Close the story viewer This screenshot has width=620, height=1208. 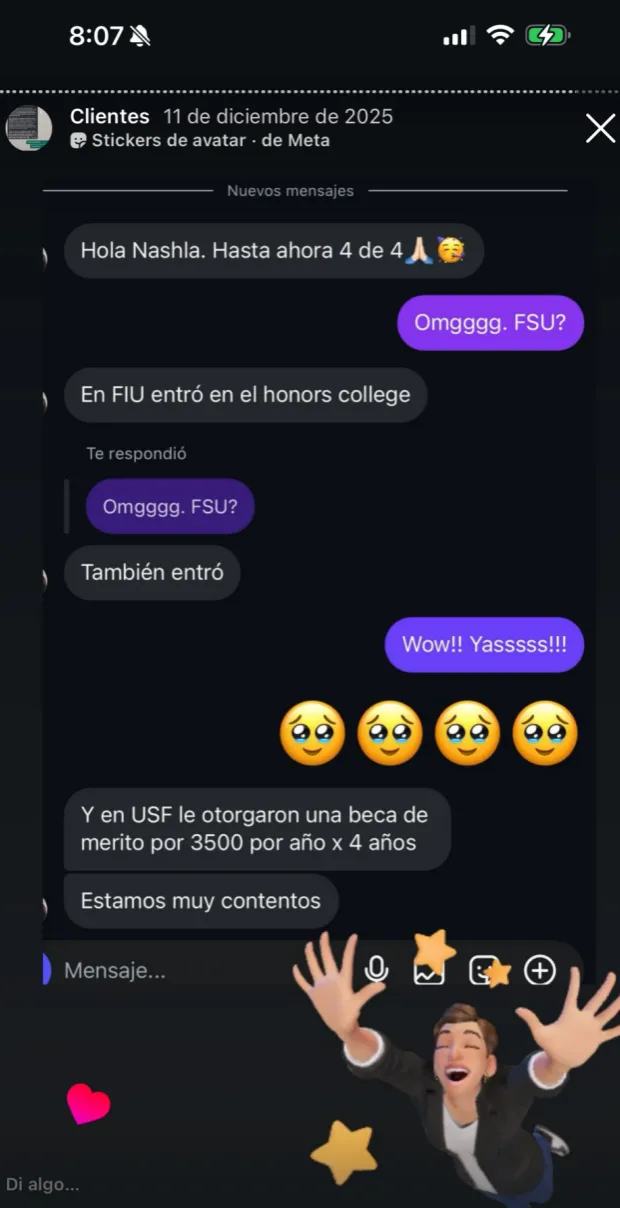pyautogui.click(x=600, y=128)
